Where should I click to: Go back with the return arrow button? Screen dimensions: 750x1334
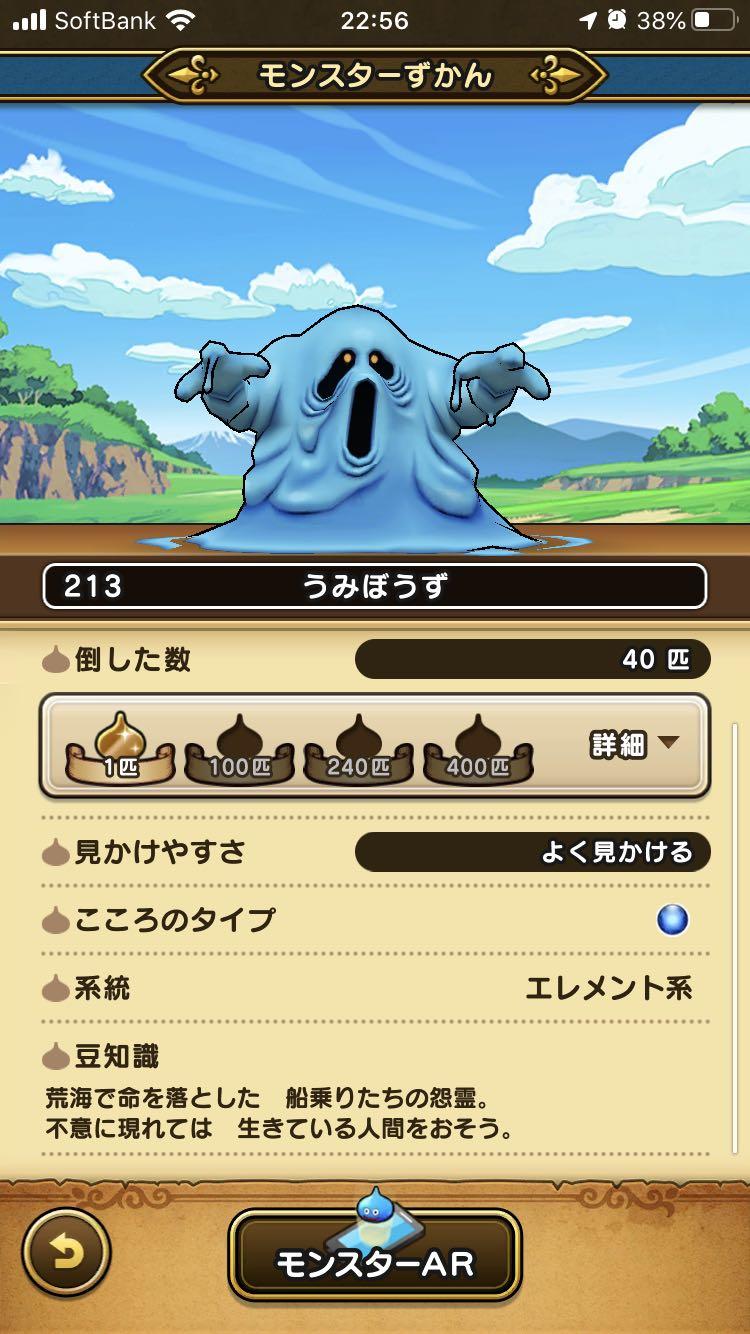67,1253
